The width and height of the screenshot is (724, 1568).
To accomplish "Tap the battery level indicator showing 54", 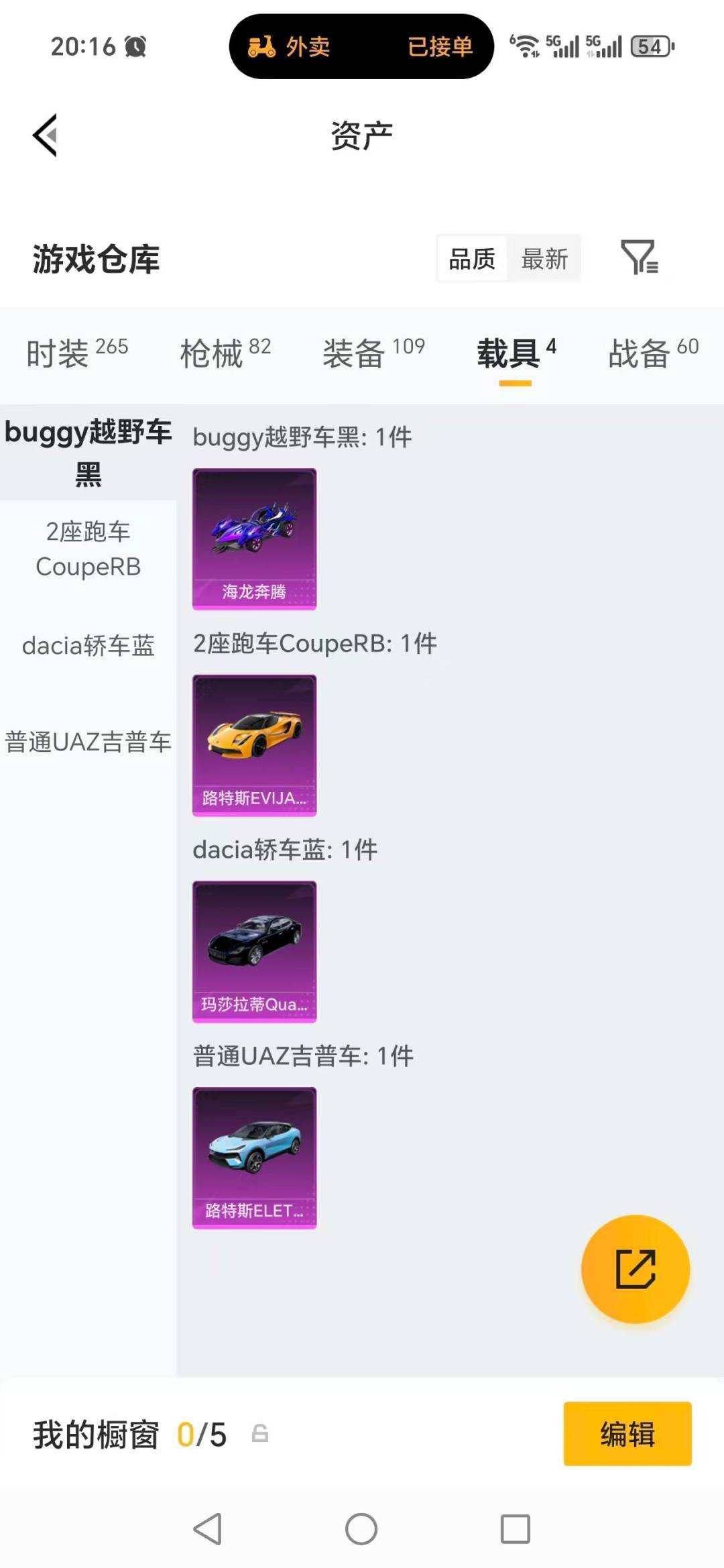I will pyautogui.click(x=650, y=47).
